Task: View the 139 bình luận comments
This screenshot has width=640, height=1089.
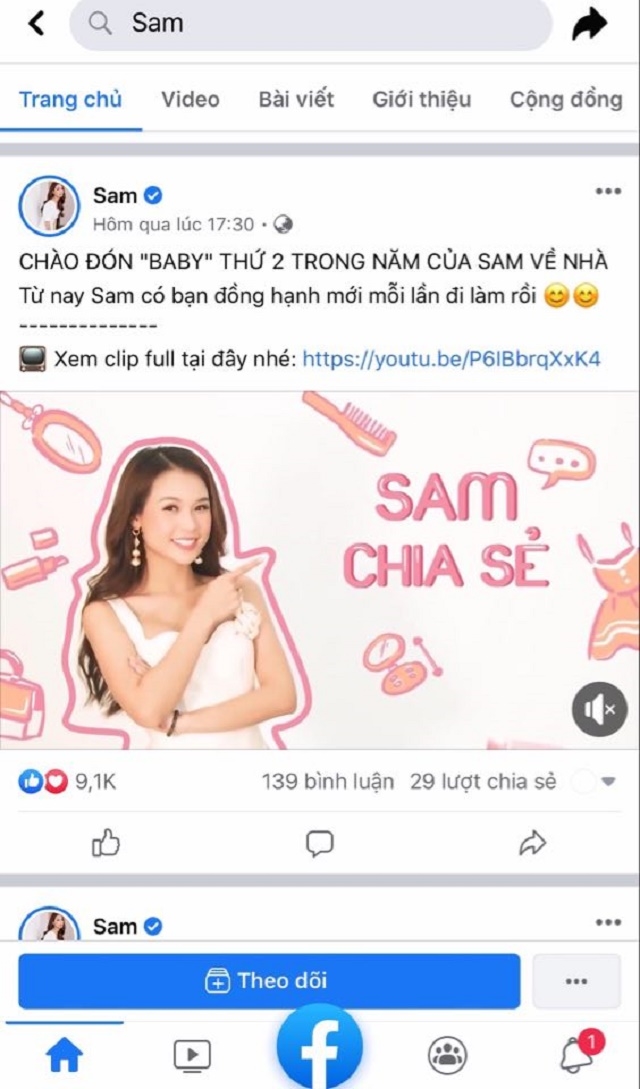Action: coord(327,782)
